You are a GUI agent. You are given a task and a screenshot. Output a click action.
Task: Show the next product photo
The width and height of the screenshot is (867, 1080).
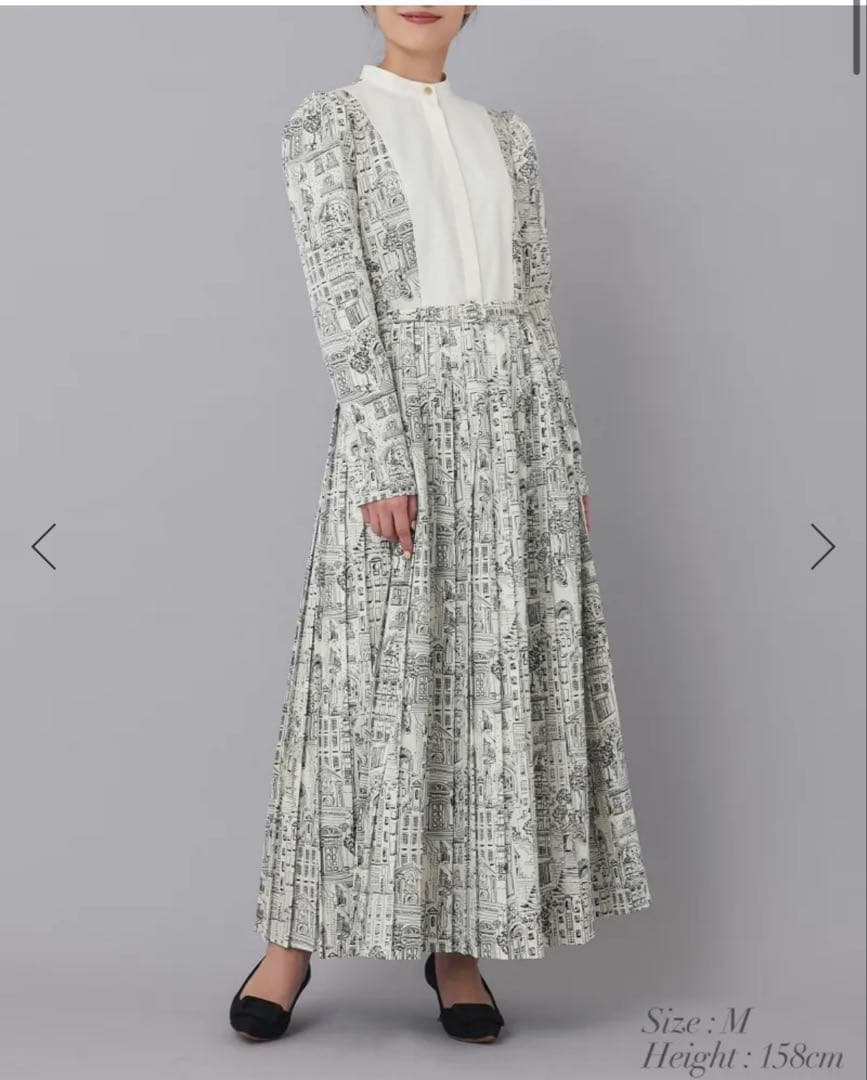coord(822,546)
